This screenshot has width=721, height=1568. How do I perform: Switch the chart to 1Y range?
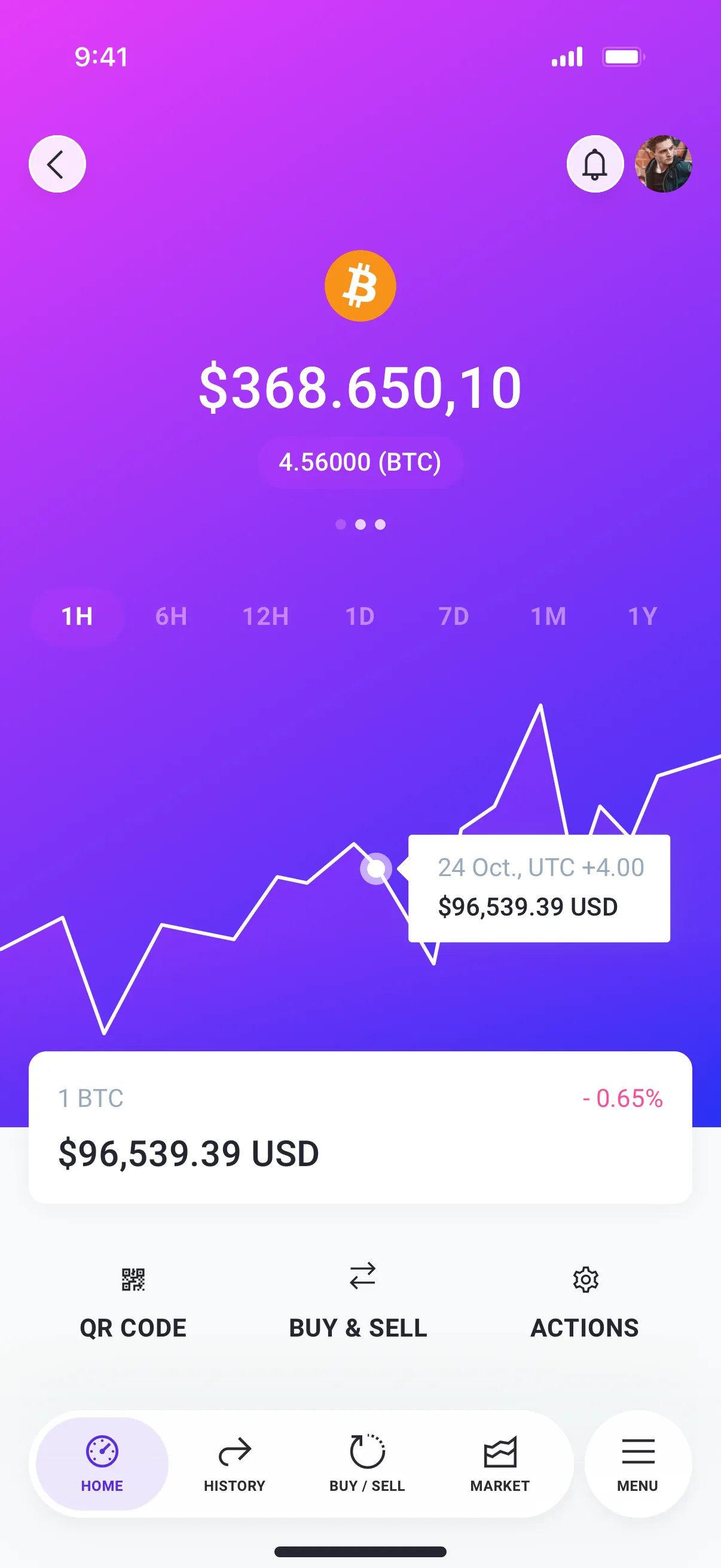pyautogui.click(x=641, y=615)
